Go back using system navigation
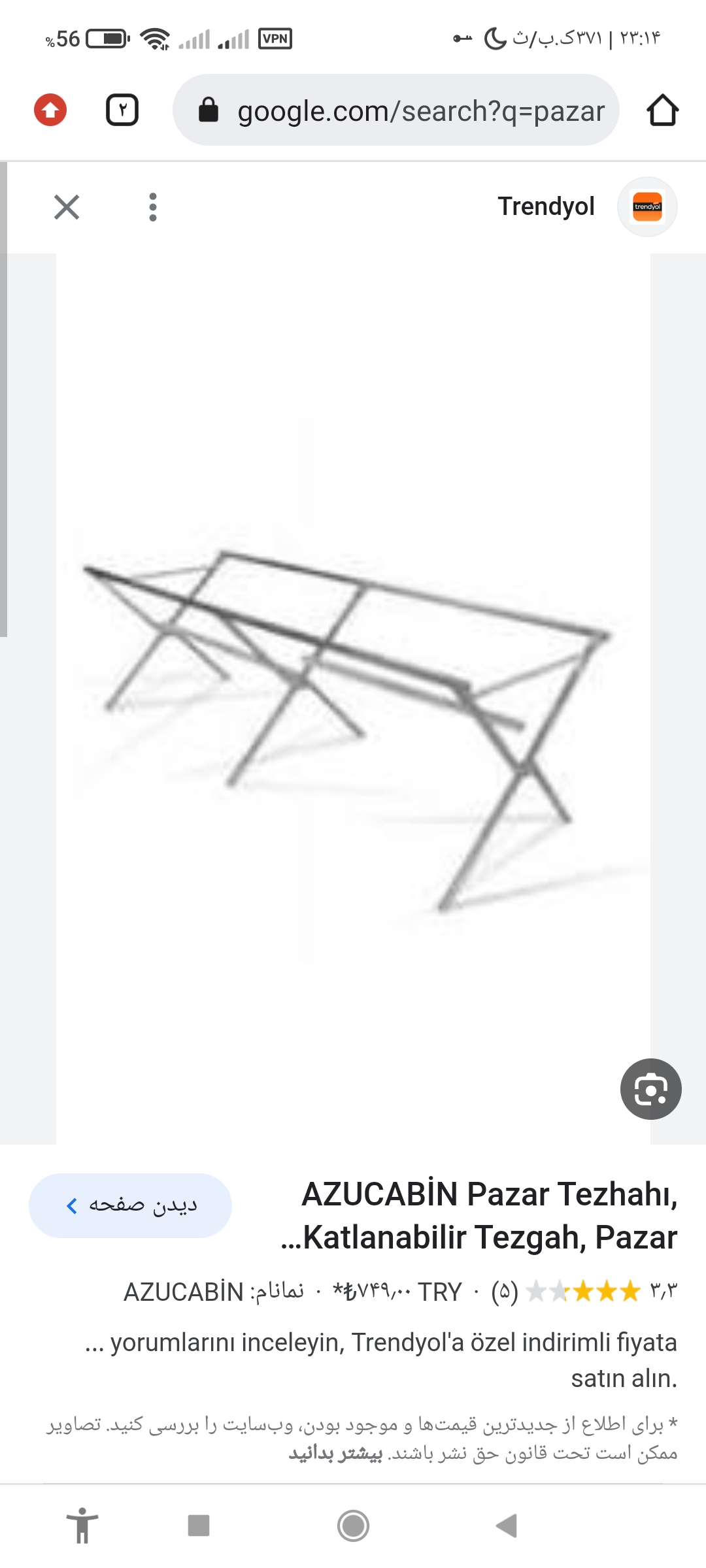Viewport: 706px width, 1568px height. coord(507,1526)
